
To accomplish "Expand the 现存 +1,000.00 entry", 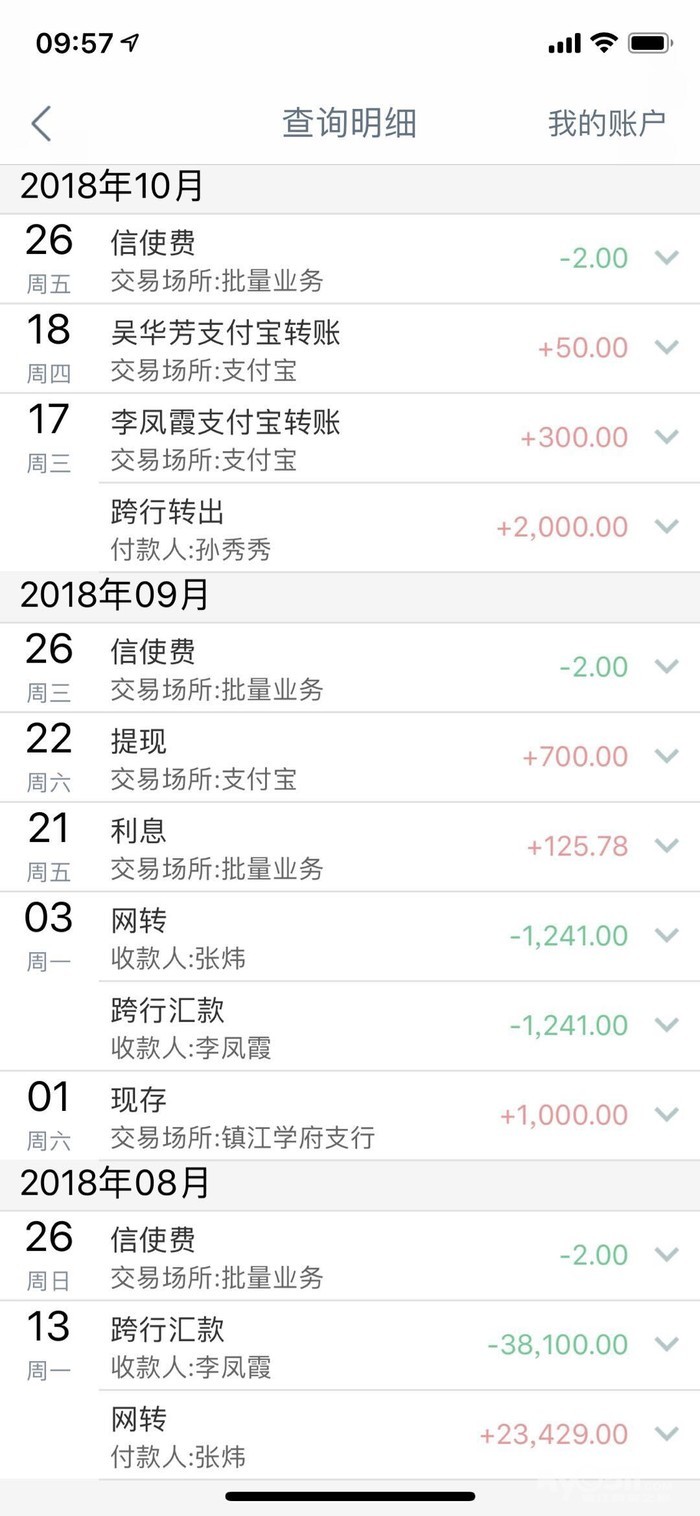I will (x=666, y=1115).
